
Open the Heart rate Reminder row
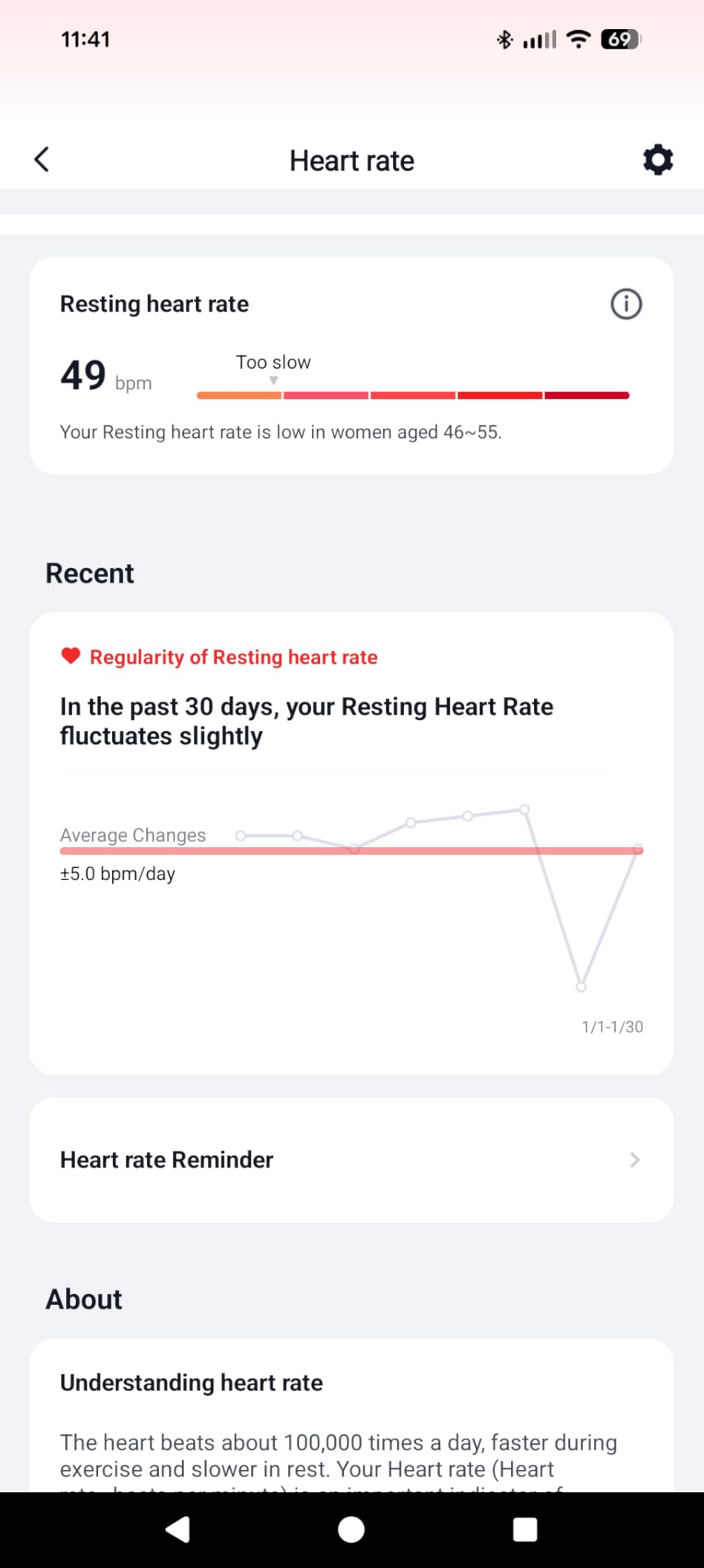pyautogui.click(x=352, y=1160)
